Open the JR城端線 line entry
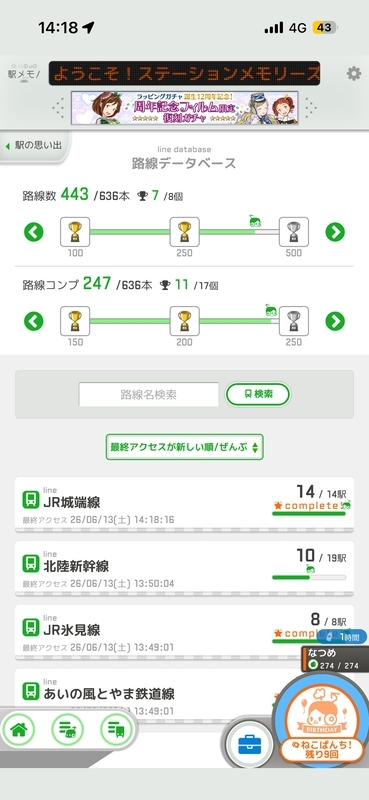The image size is (369, 800). pos(184,505)
